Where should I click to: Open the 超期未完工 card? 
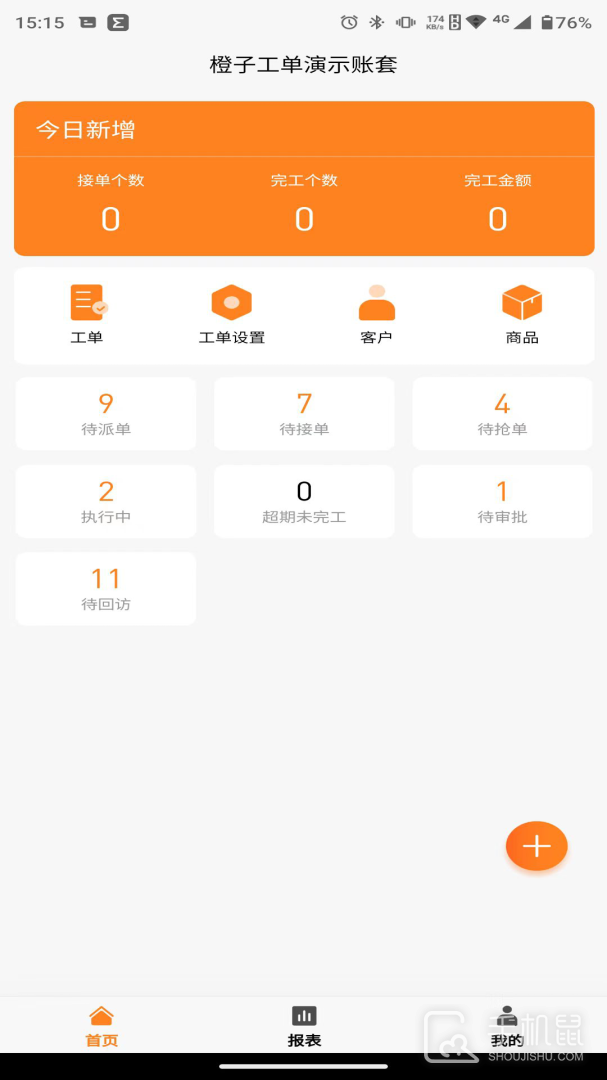[x=304, y=502]
